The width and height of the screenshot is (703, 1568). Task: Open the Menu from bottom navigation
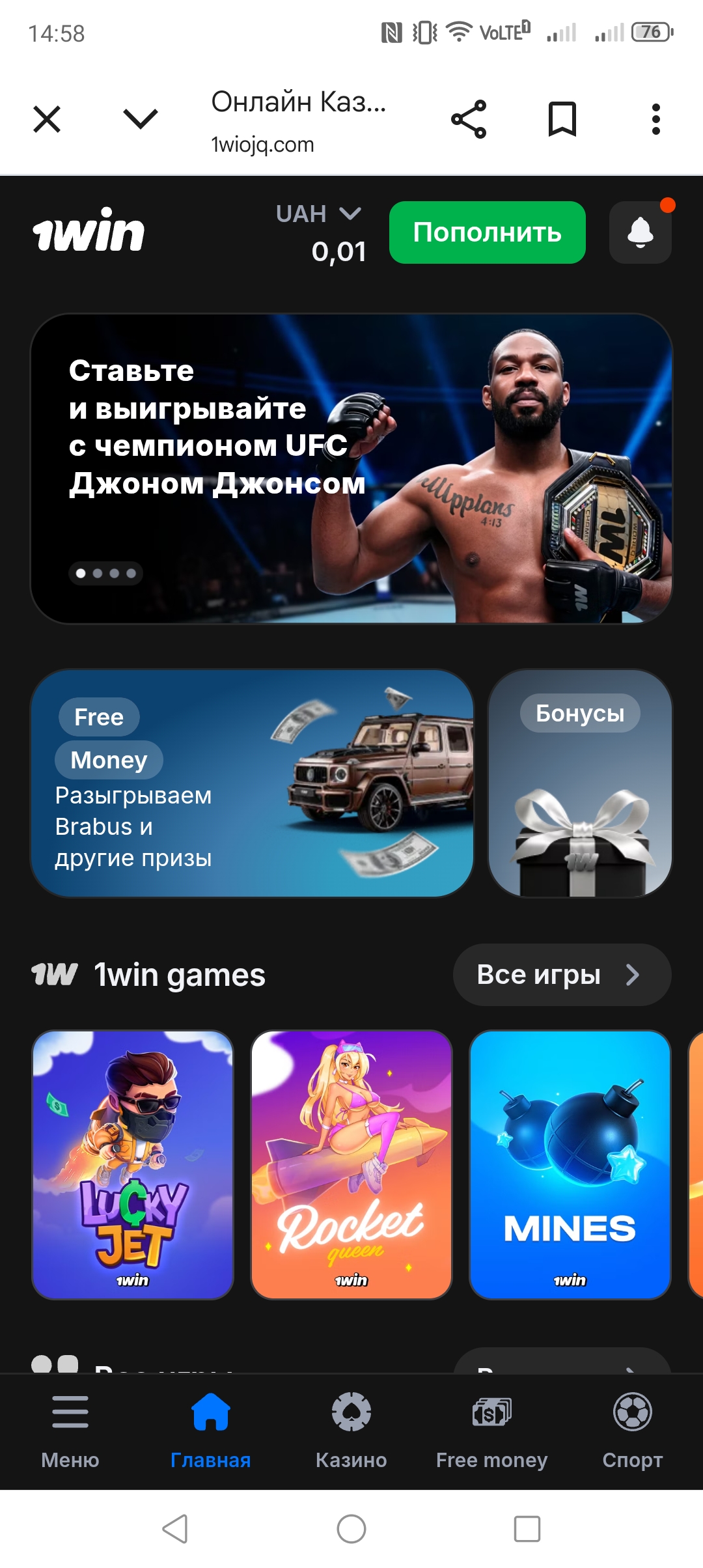(70, 1426)
